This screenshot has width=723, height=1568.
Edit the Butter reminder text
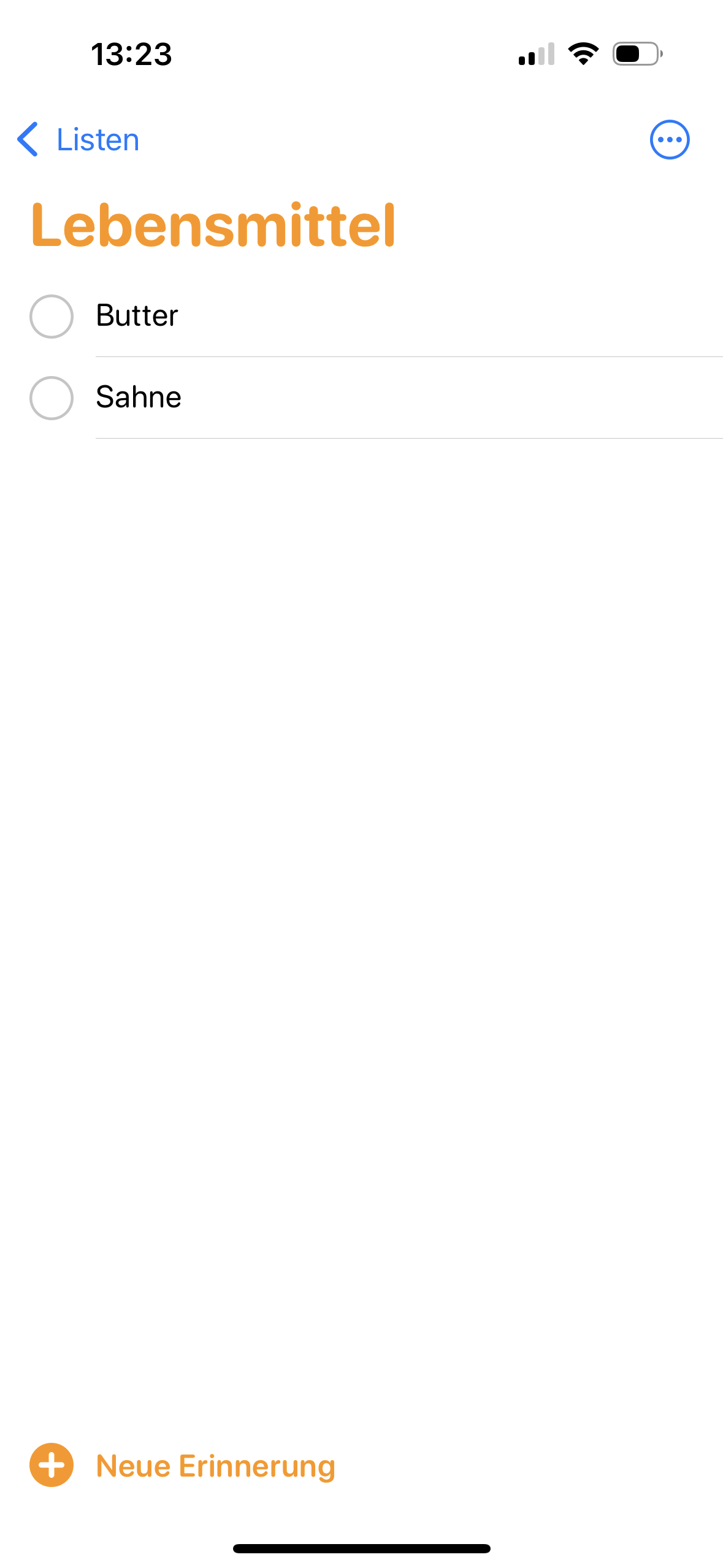137,316
